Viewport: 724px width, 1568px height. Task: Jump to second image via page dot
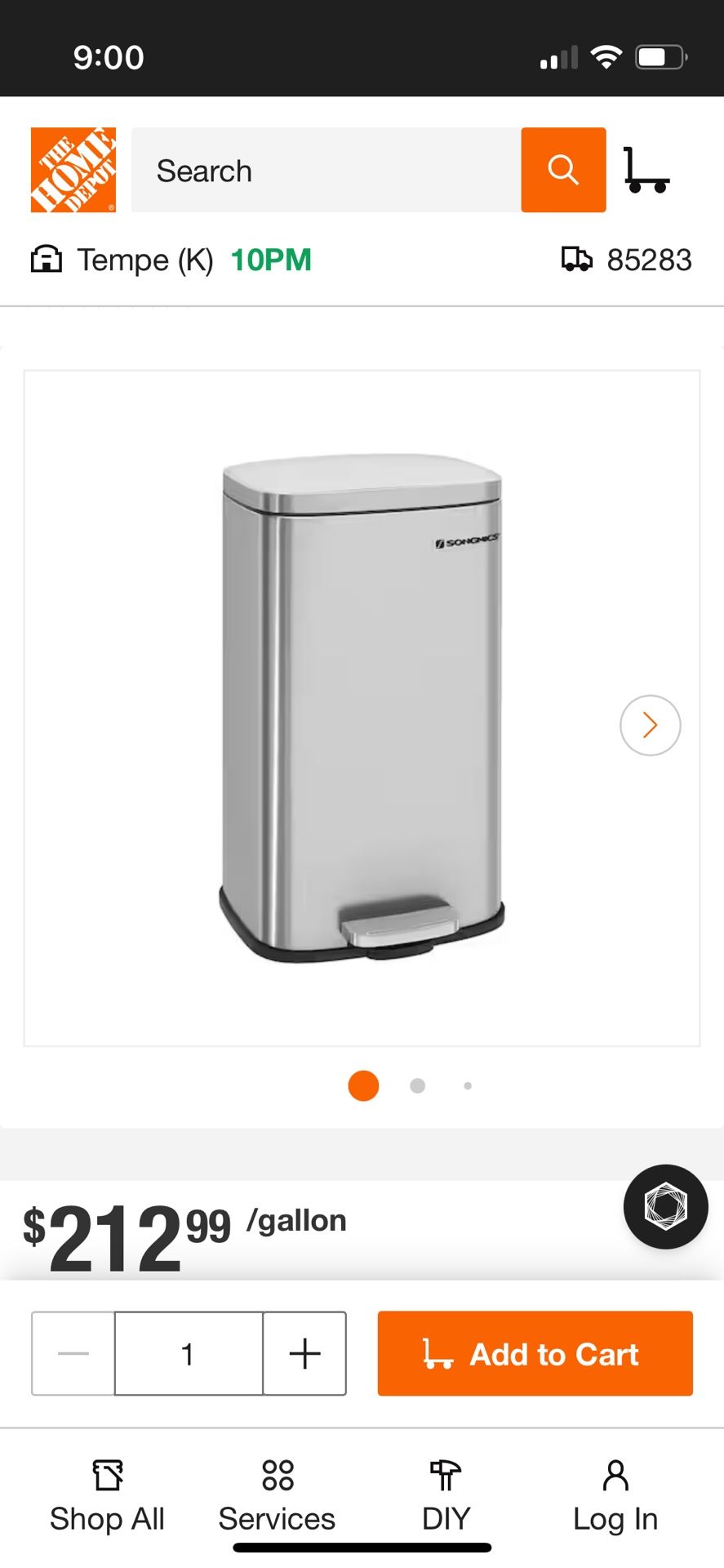point(417,1086)
